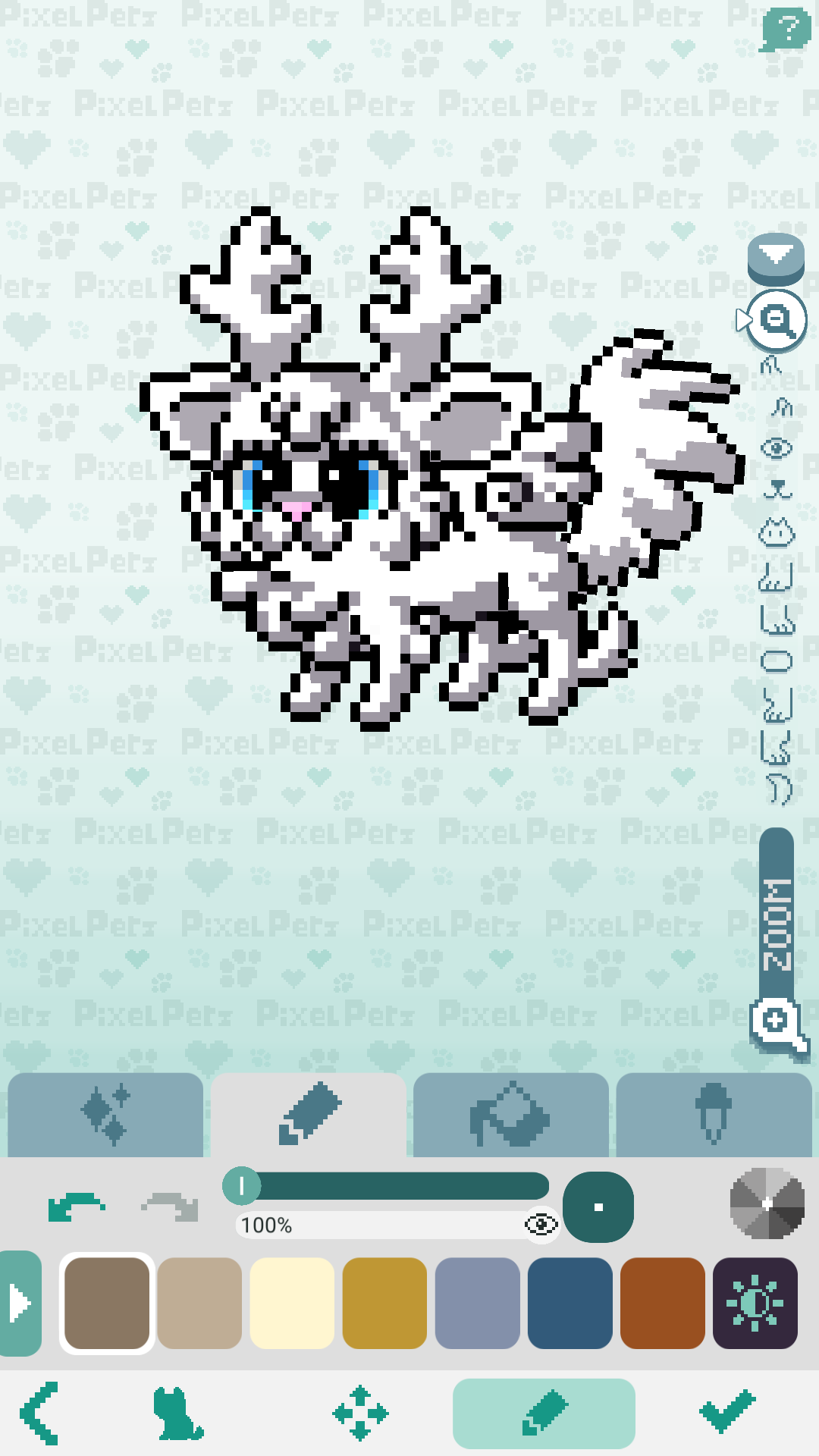The width and height of the screenshot is (819, 1456).
Task: Go back with the left arrow
Action: (39, 1413)
